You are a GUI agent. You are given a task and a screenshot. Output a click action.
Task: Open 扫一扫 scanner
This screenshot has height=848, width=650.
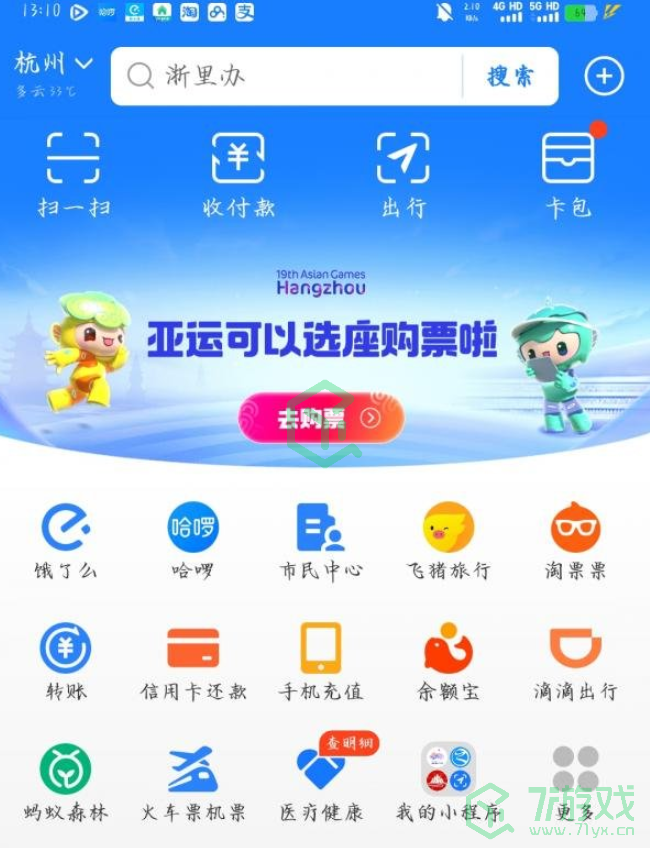pos(73,174)
